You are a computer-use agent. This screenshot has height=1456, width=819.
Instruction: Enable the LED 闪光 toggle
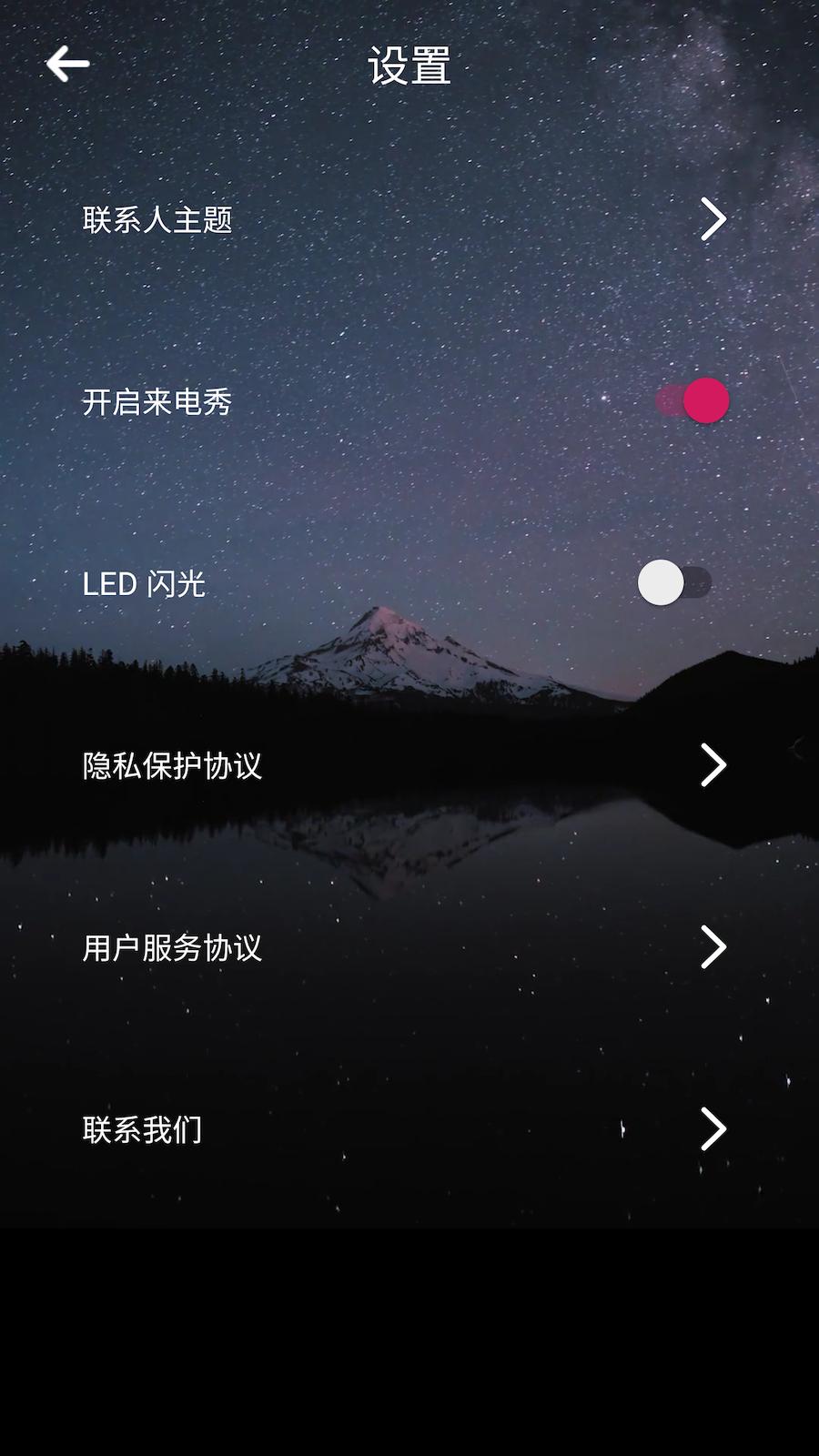tap(674, 583)
